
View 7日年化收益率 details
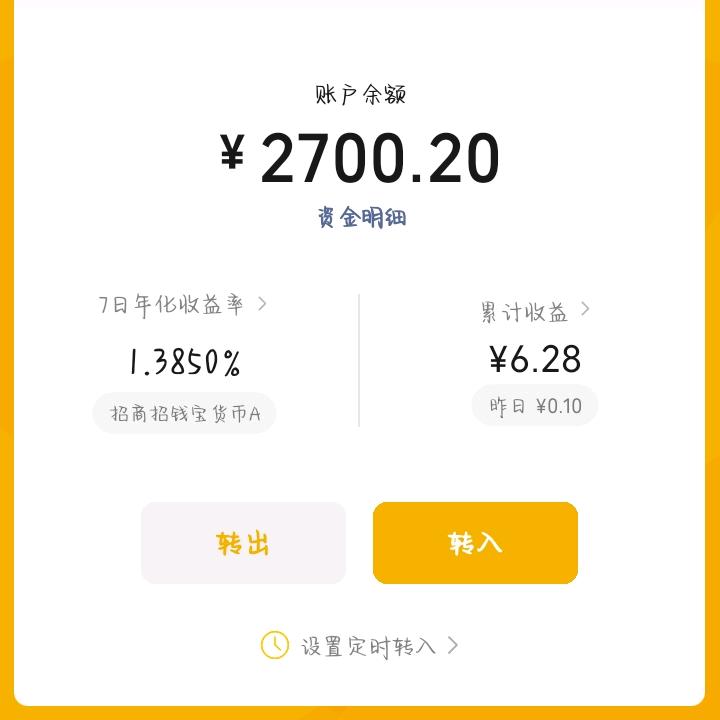click(183, 305)
